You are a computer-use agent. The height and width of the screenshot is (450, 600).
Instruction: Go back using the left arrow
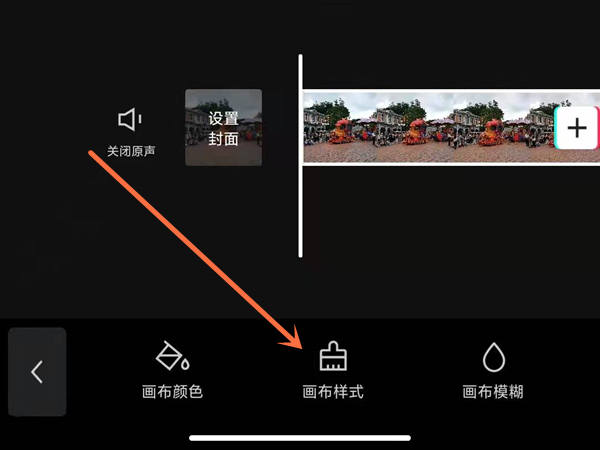tap(37, 372)
